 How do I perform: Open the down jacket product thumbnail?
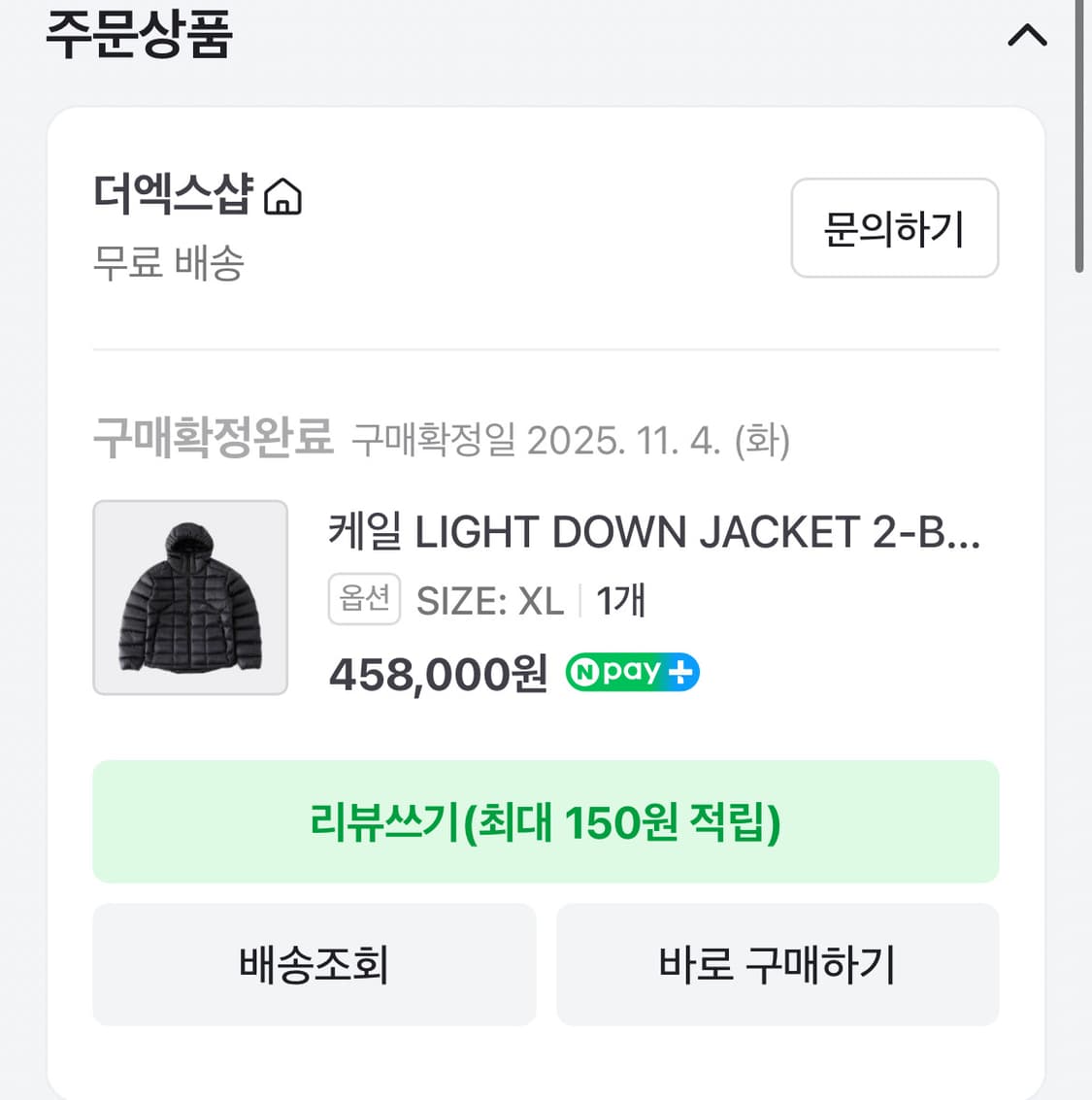(190, 598)
